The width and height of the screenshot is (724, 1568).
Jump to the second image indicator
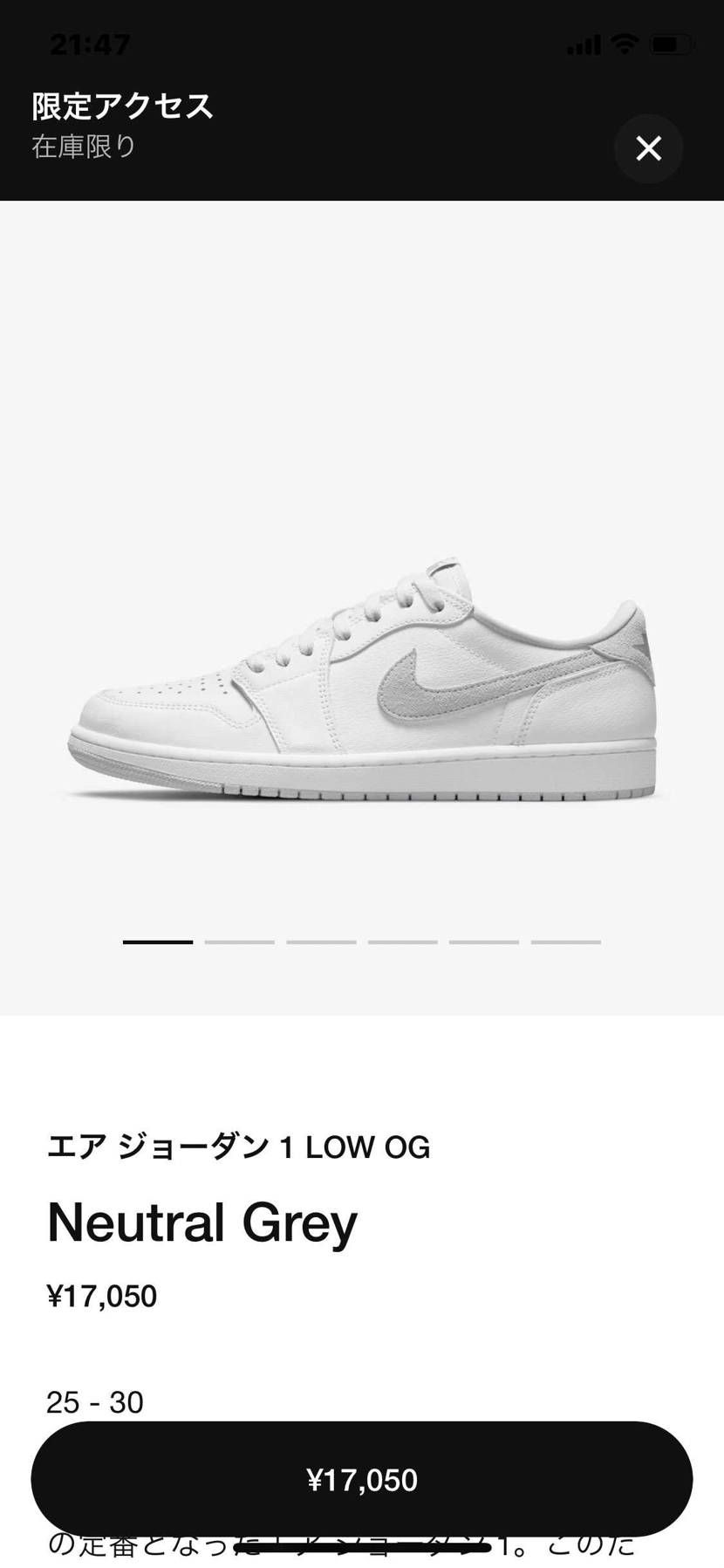pyautogui.click(x=242, y=941)
